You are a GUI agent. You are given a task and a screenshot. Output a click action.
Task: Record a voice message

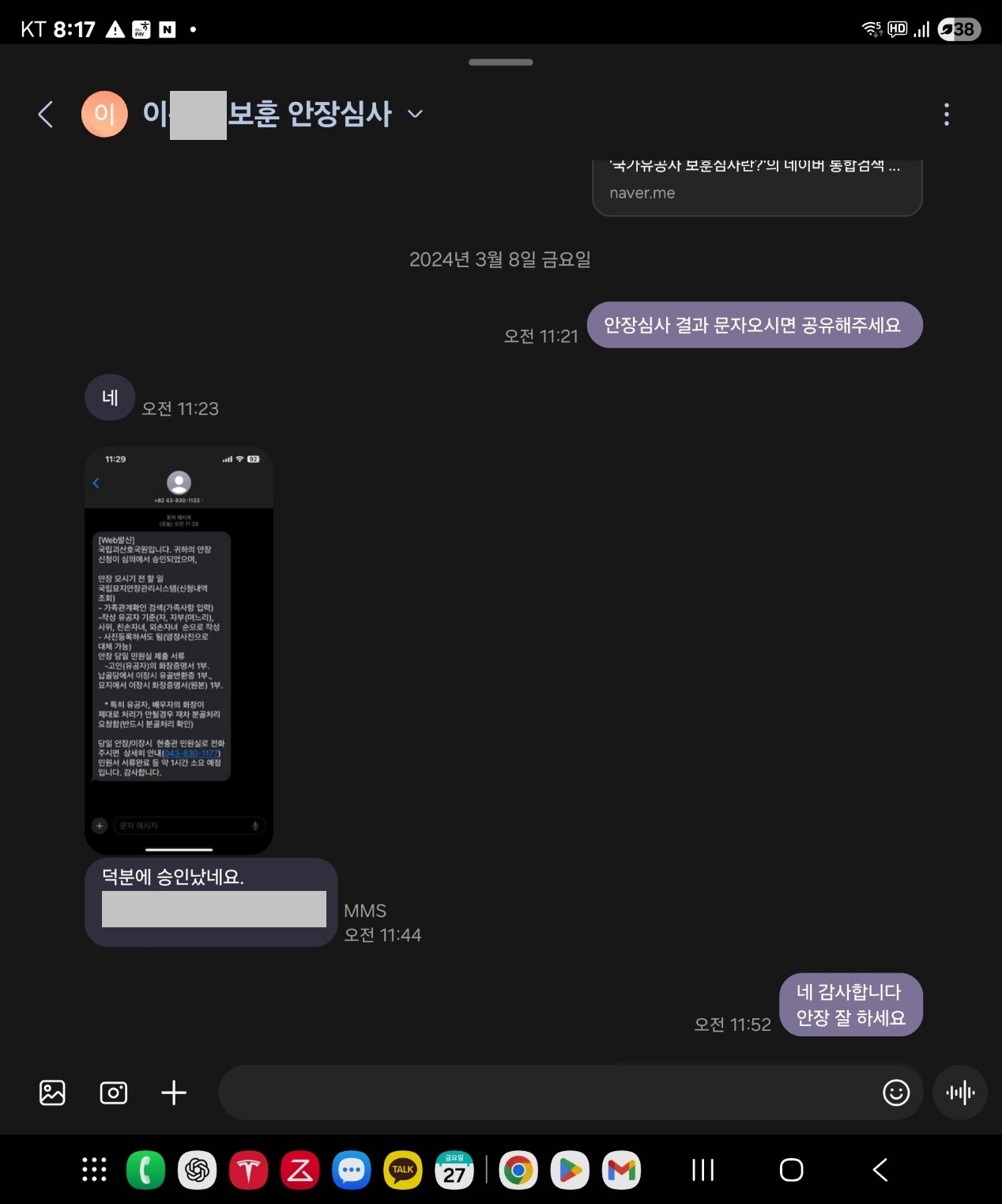tap(960, 1093)
